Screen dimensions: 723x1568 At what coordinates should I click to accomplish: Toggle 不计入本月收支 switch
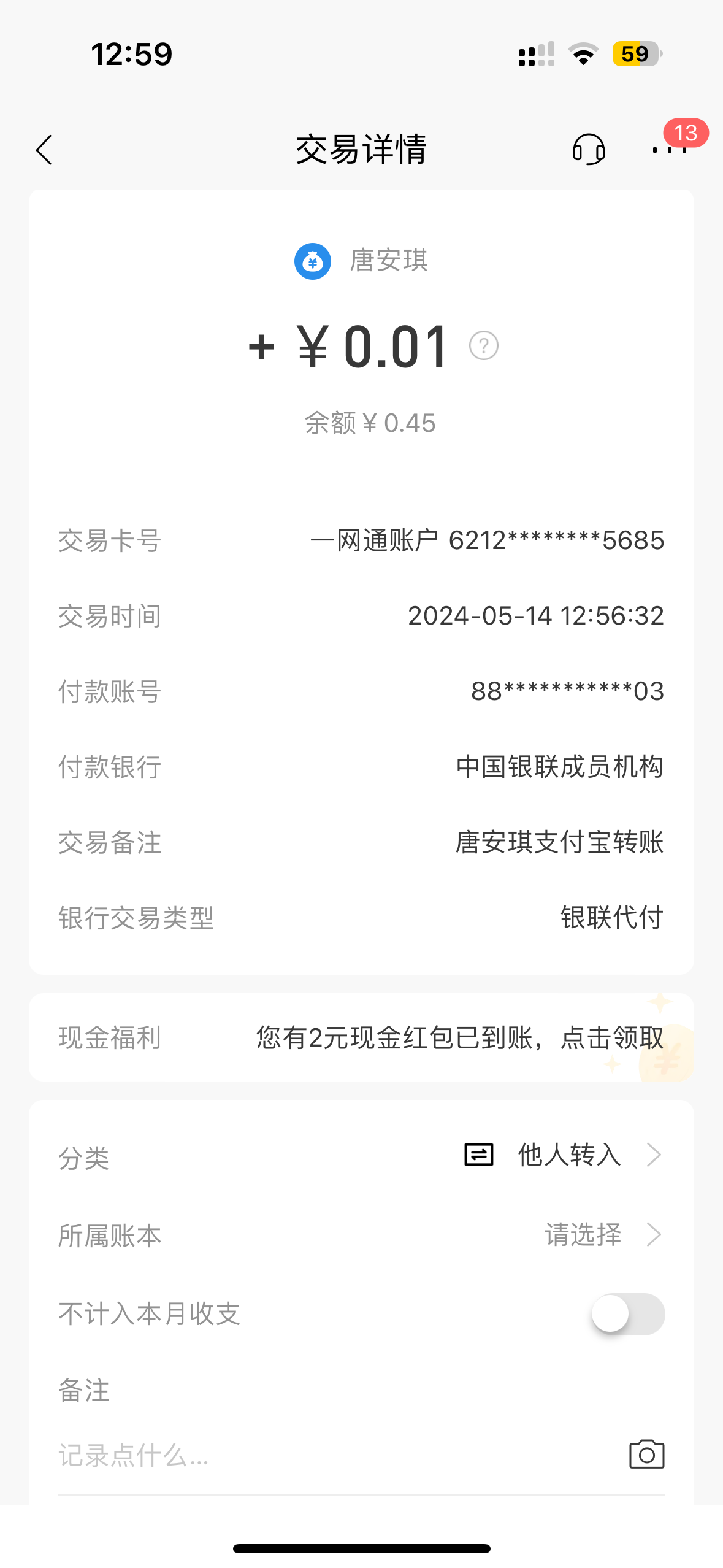point(627,1314)
